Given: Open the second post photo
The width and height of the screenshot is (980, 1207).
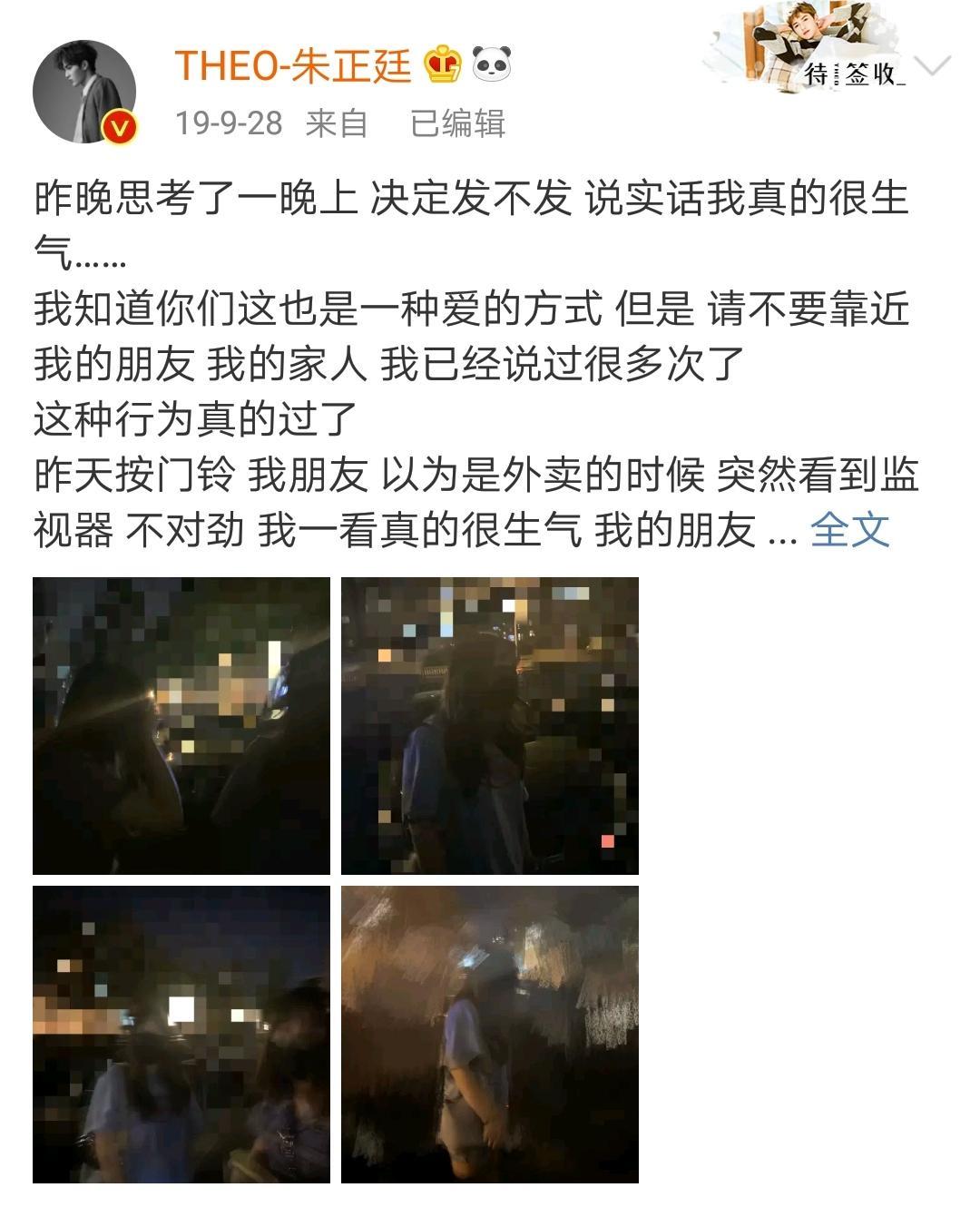Looking at the screenshot, I should (490, 726).
